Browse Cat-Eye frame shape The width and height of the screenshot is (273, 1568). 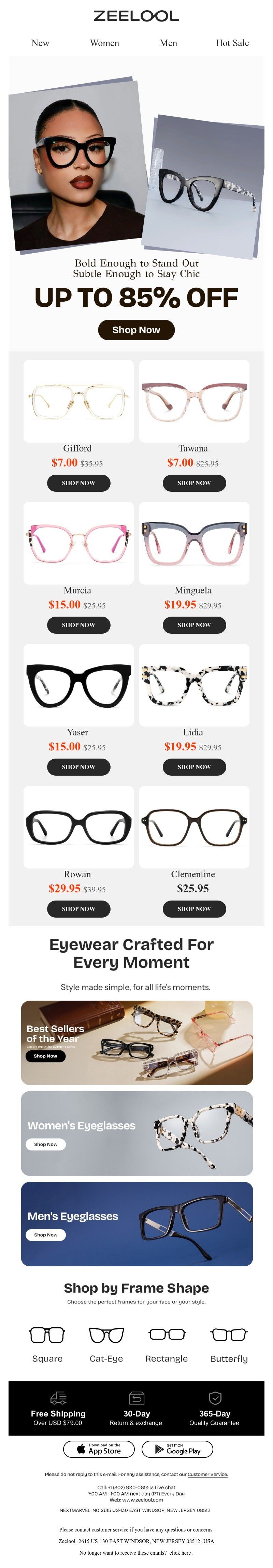(x=106, y=1345)
